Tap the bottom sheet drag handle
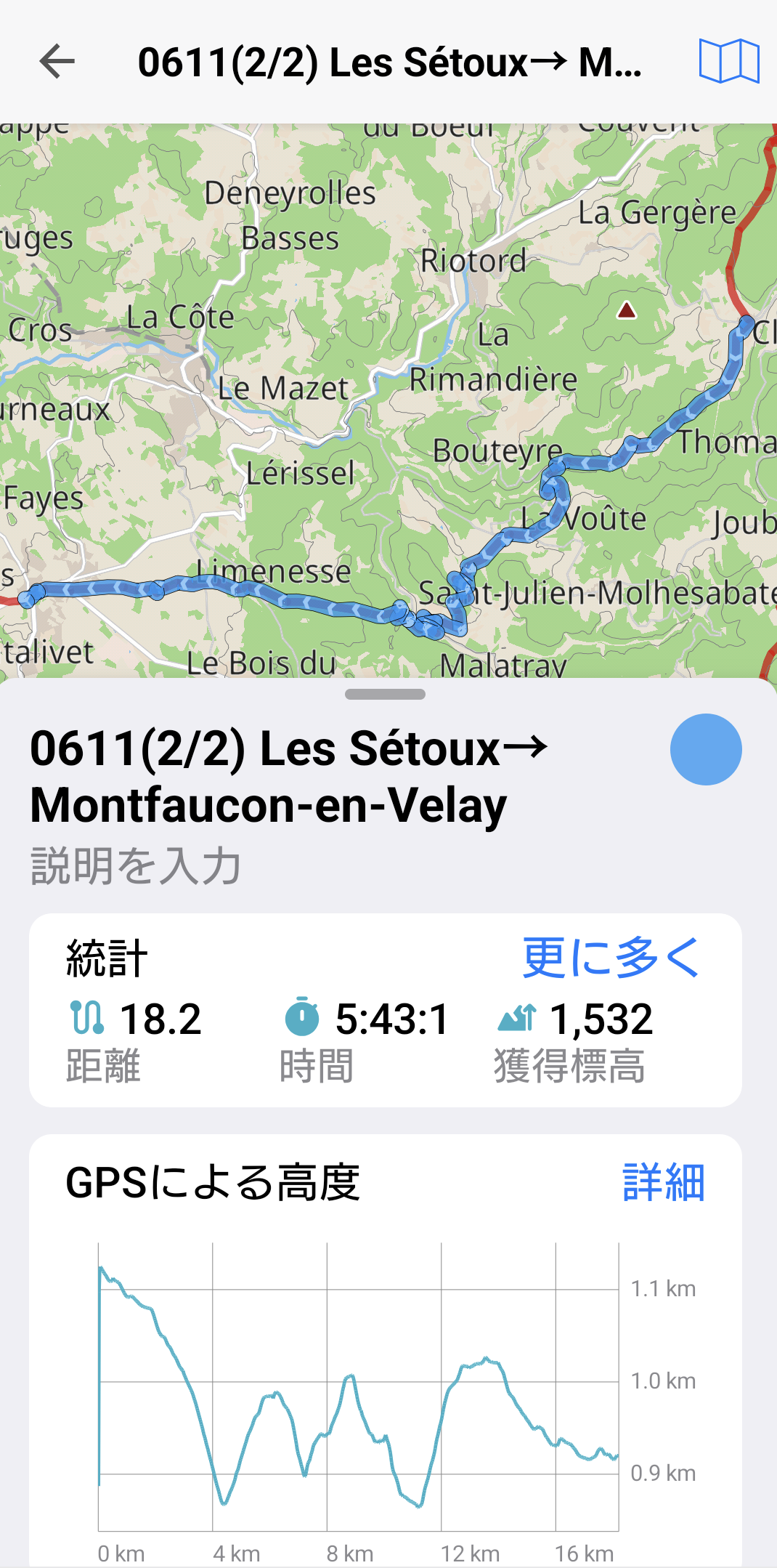777x1568 pixels. 385,694
